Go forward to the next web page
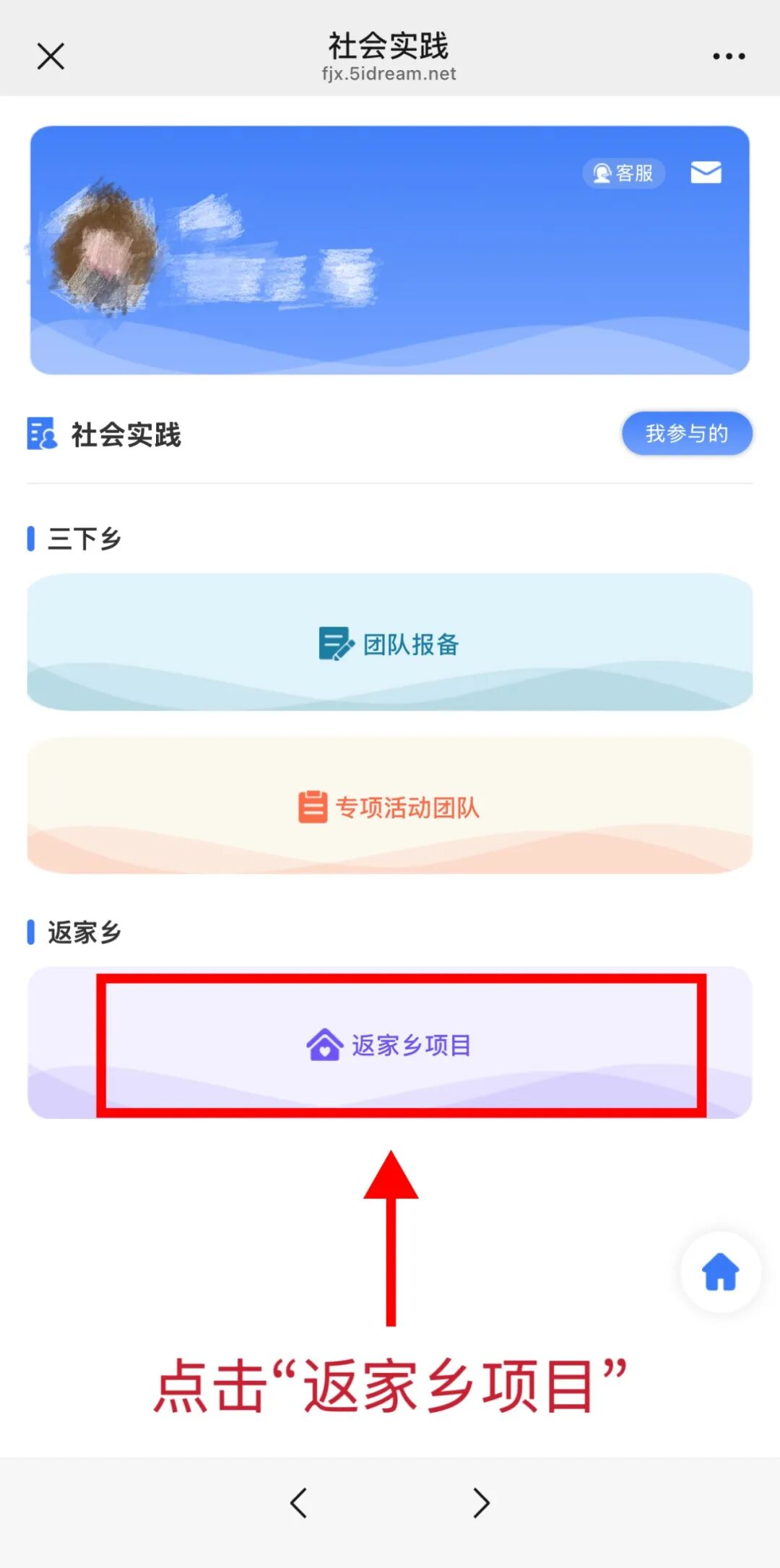This screenshot has width=780, height=1568. pyautogui.click(x=481, y=1502)
